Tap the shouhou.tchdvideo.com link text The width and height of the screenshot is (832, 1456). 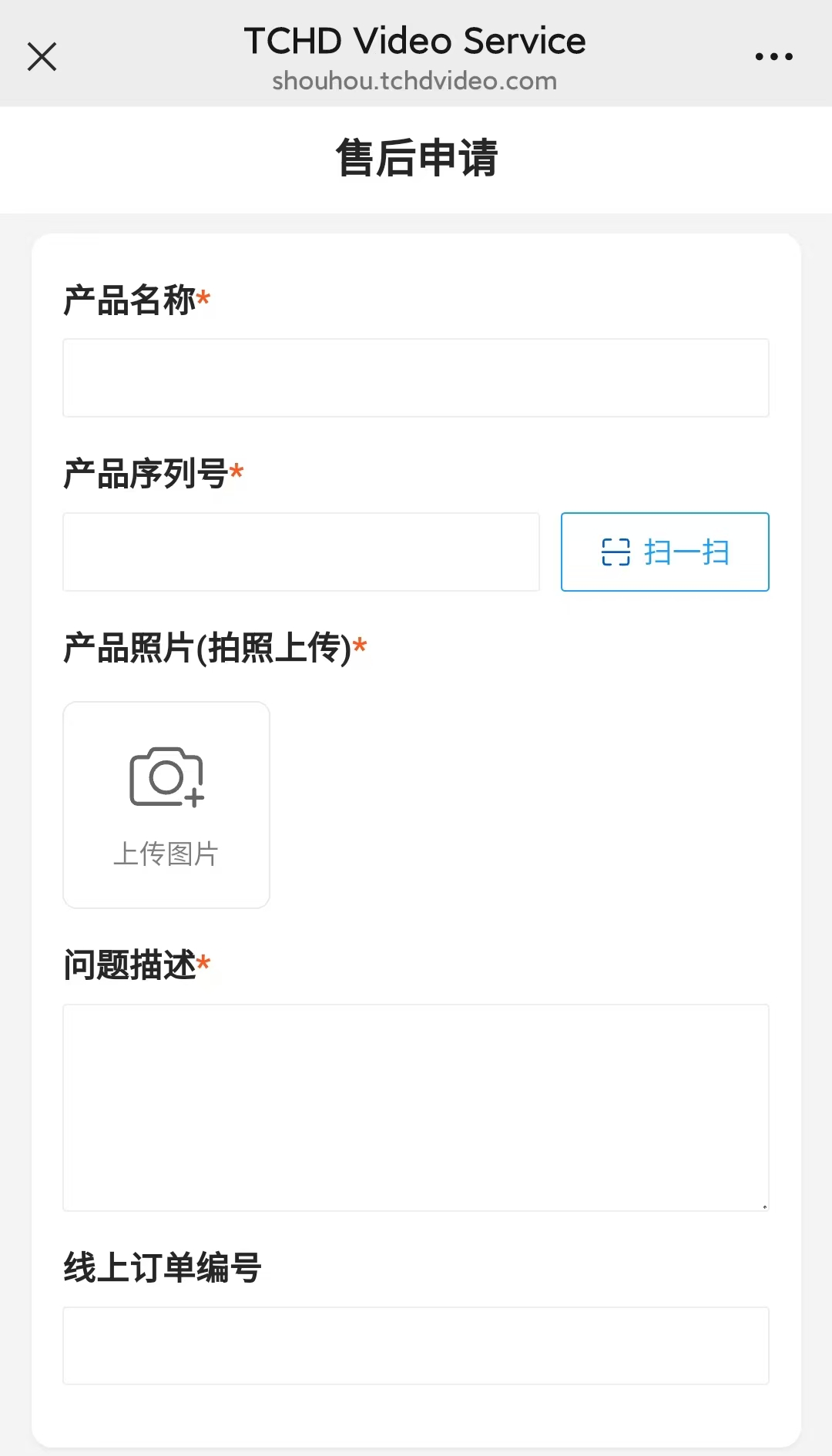415,81
